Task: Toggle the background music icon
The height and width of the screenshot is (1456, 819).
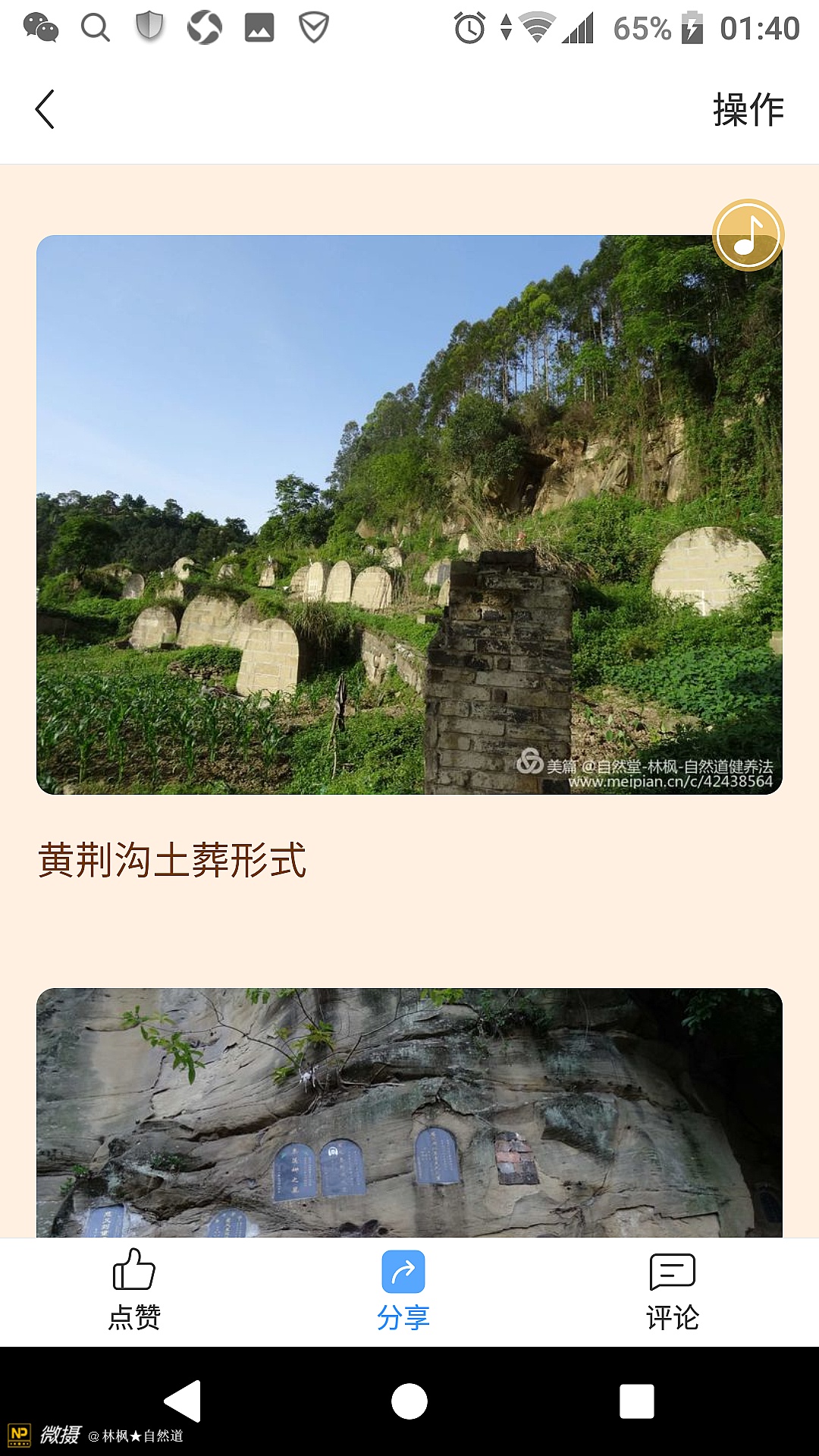Action: (x=748, y=235)
